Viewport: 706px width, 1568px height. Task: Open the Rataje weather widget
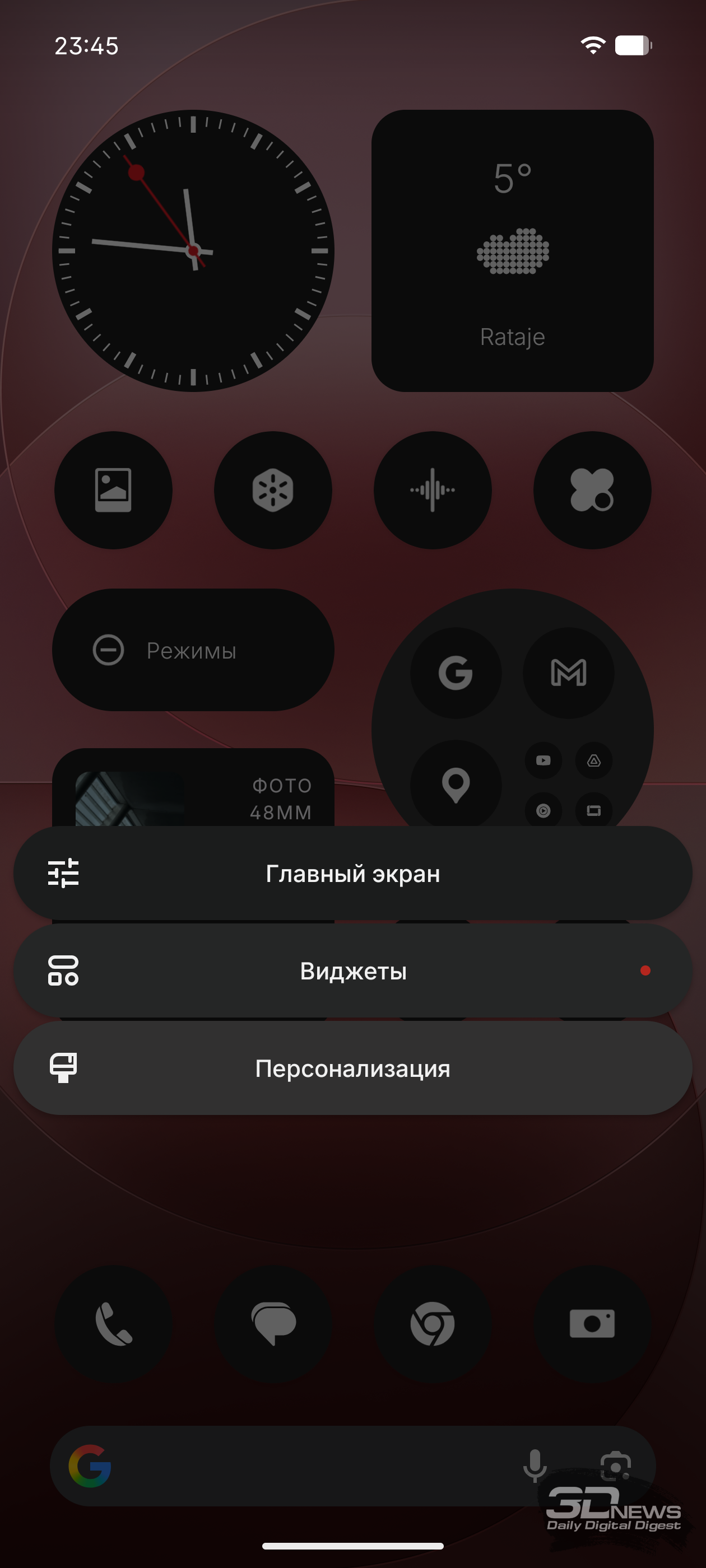point(512,250)
